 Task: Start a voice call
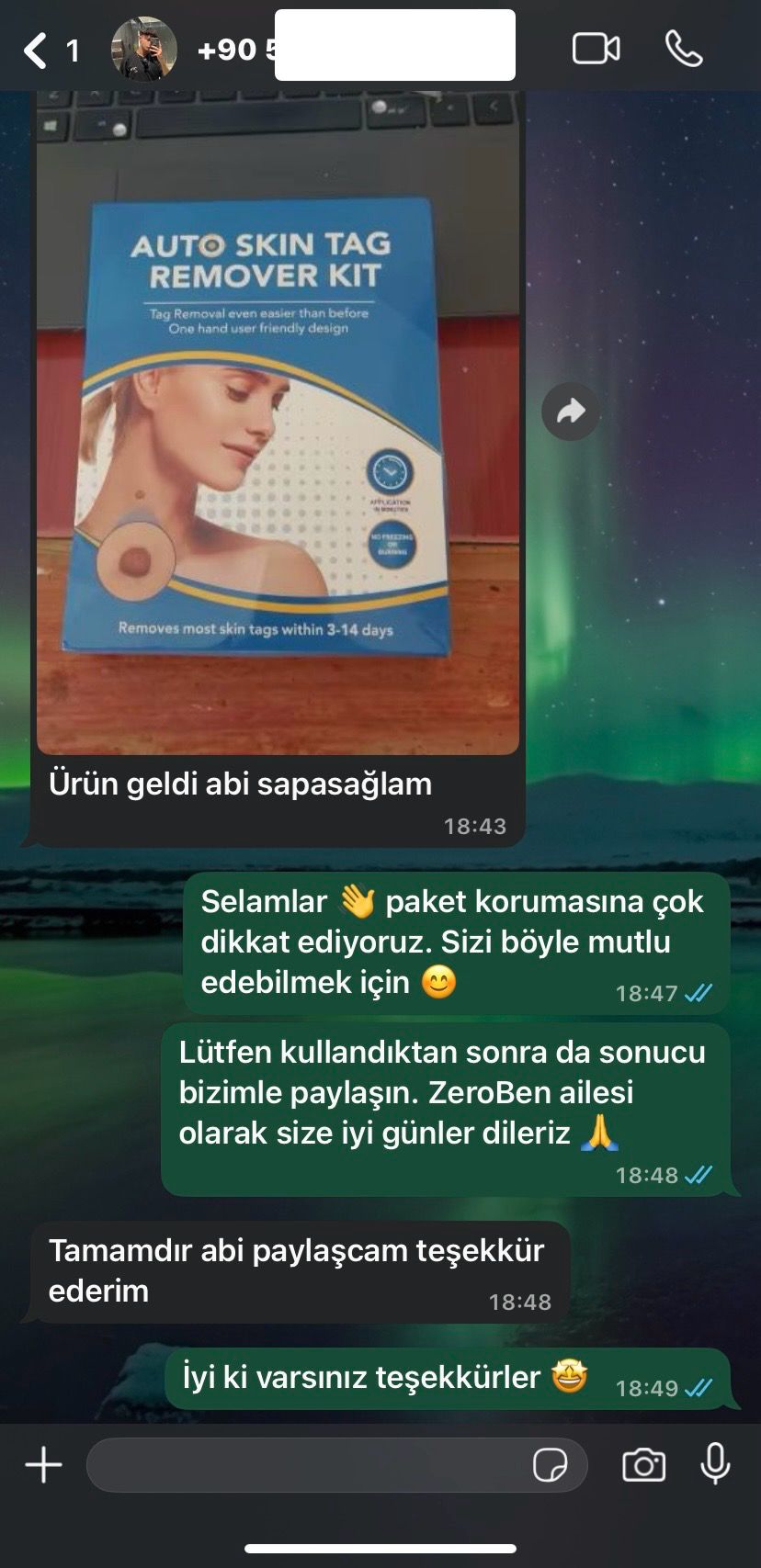pyautogui.click(x=684, y=50)
